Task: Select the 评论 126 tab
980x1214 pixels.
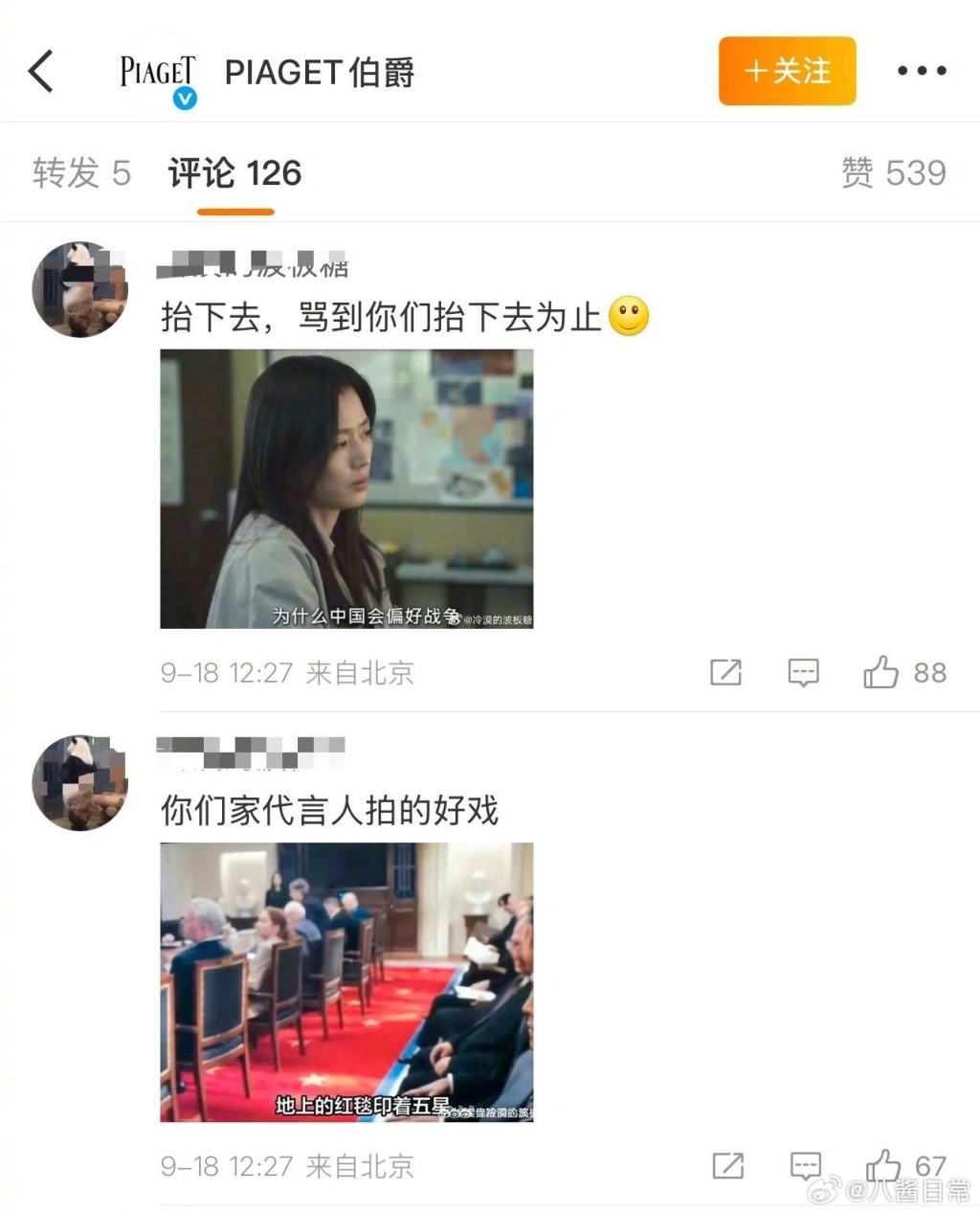Action: tap(234, 173)
